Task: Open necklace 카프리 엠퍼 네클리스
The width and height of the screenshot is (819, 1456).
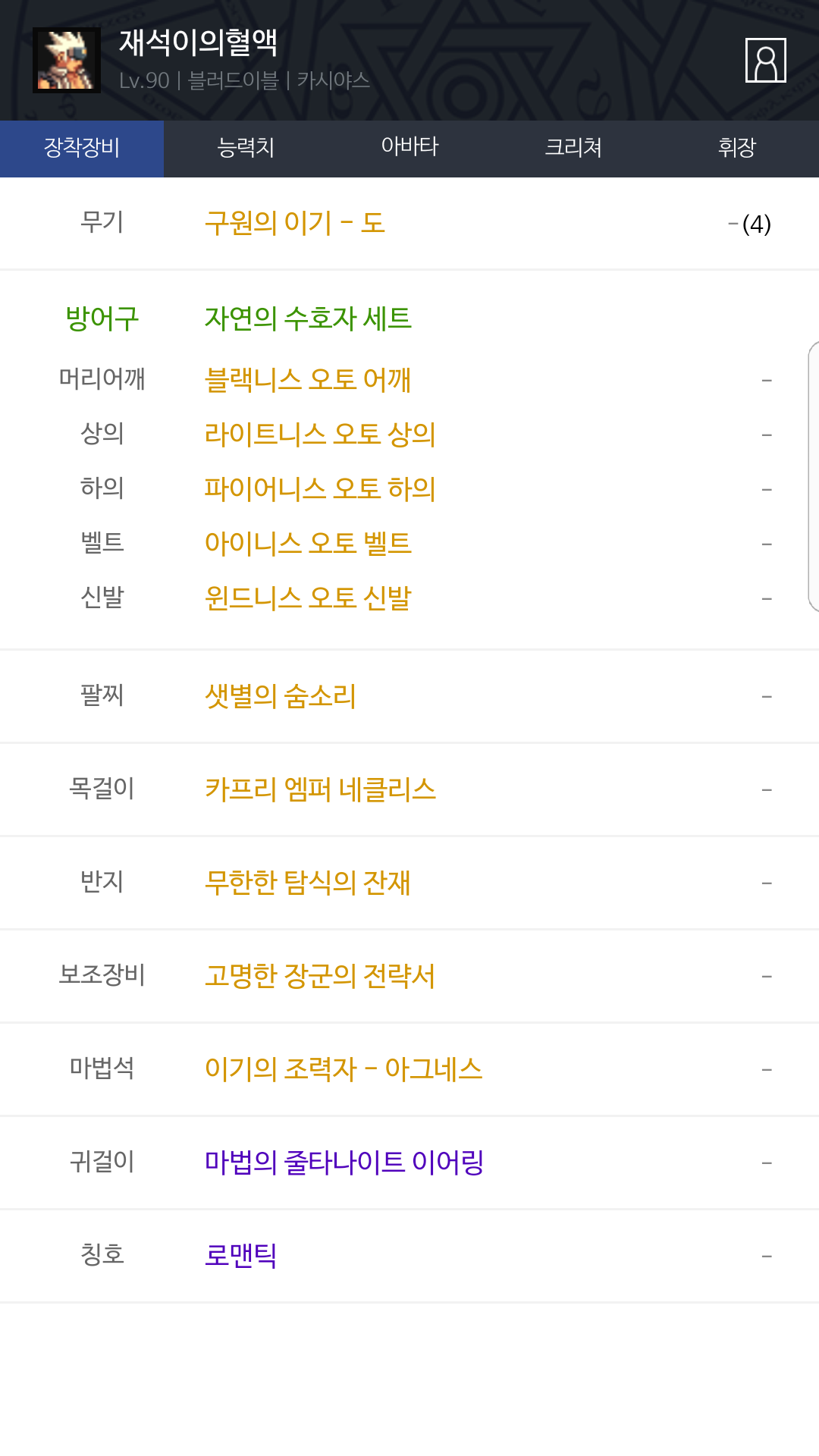Action: pyautogui.click(x=320, y=789)
